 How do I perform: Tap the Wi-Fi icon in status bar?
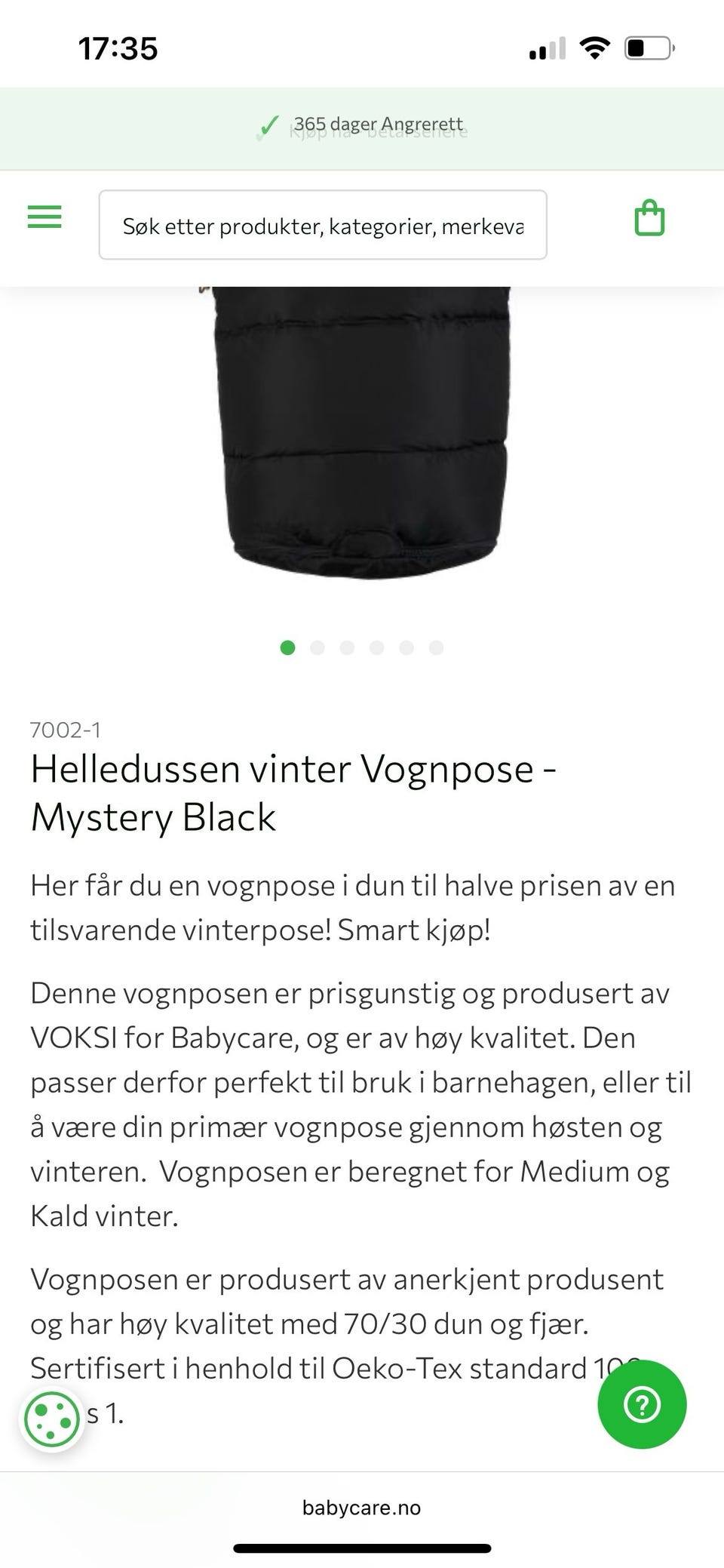(x=594, y=47)
